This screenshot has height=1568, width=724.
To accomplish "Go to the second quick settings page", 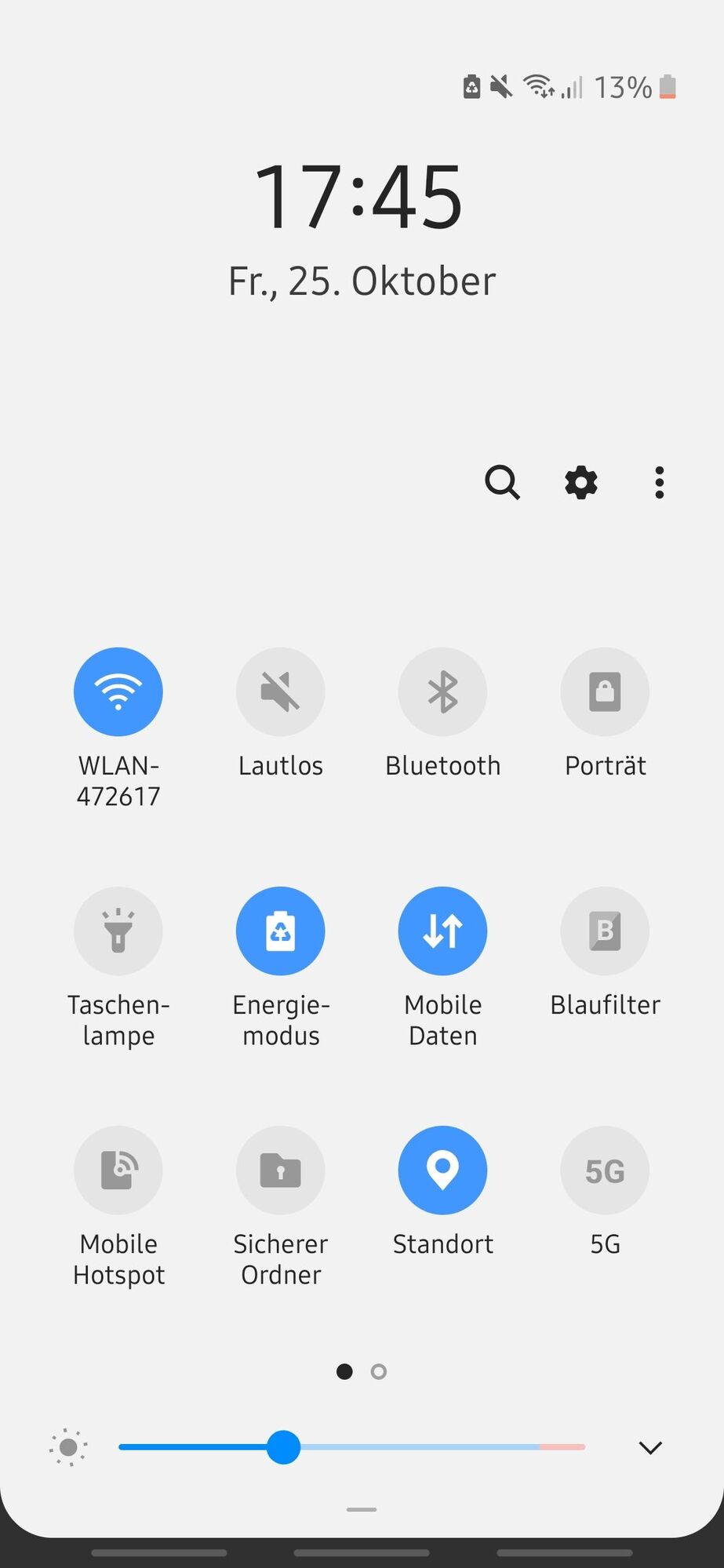I will pos(379,1371).
